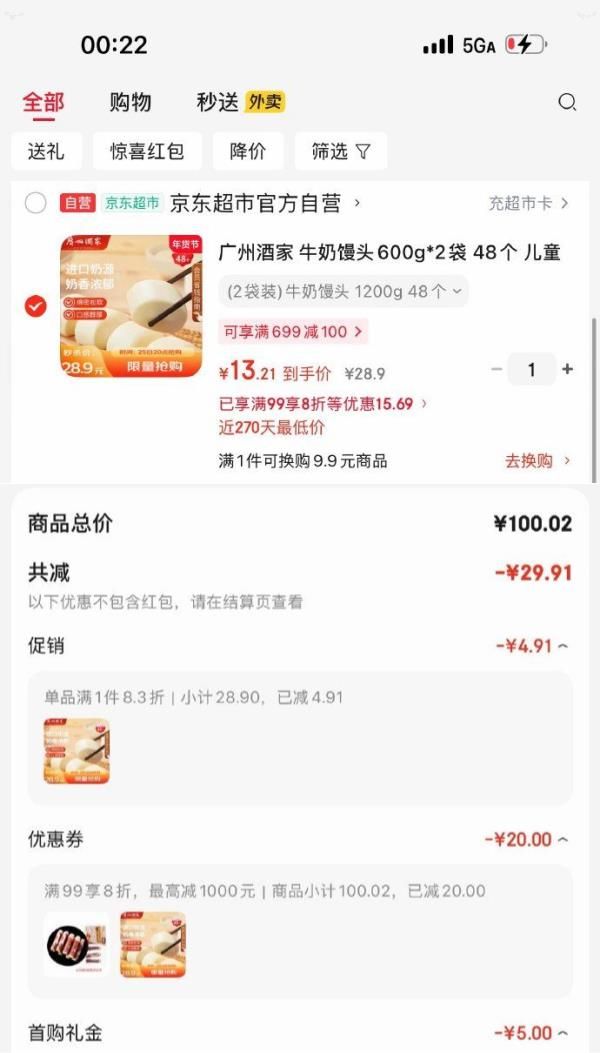Open the 可享满699减100 promotion

(x=293, y=331)
